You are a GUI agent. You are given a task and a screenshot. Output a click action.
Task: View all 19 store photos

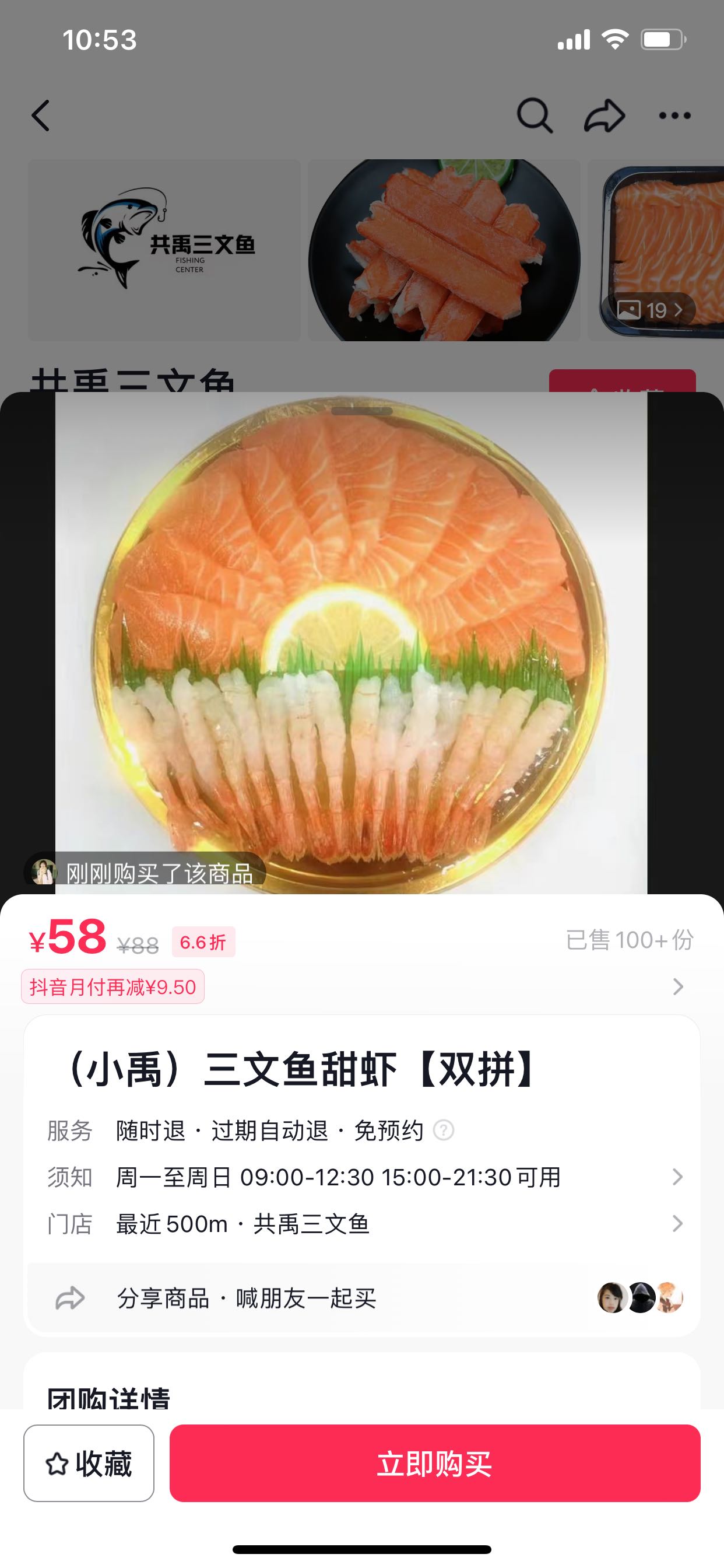click(x=648, y=310)
